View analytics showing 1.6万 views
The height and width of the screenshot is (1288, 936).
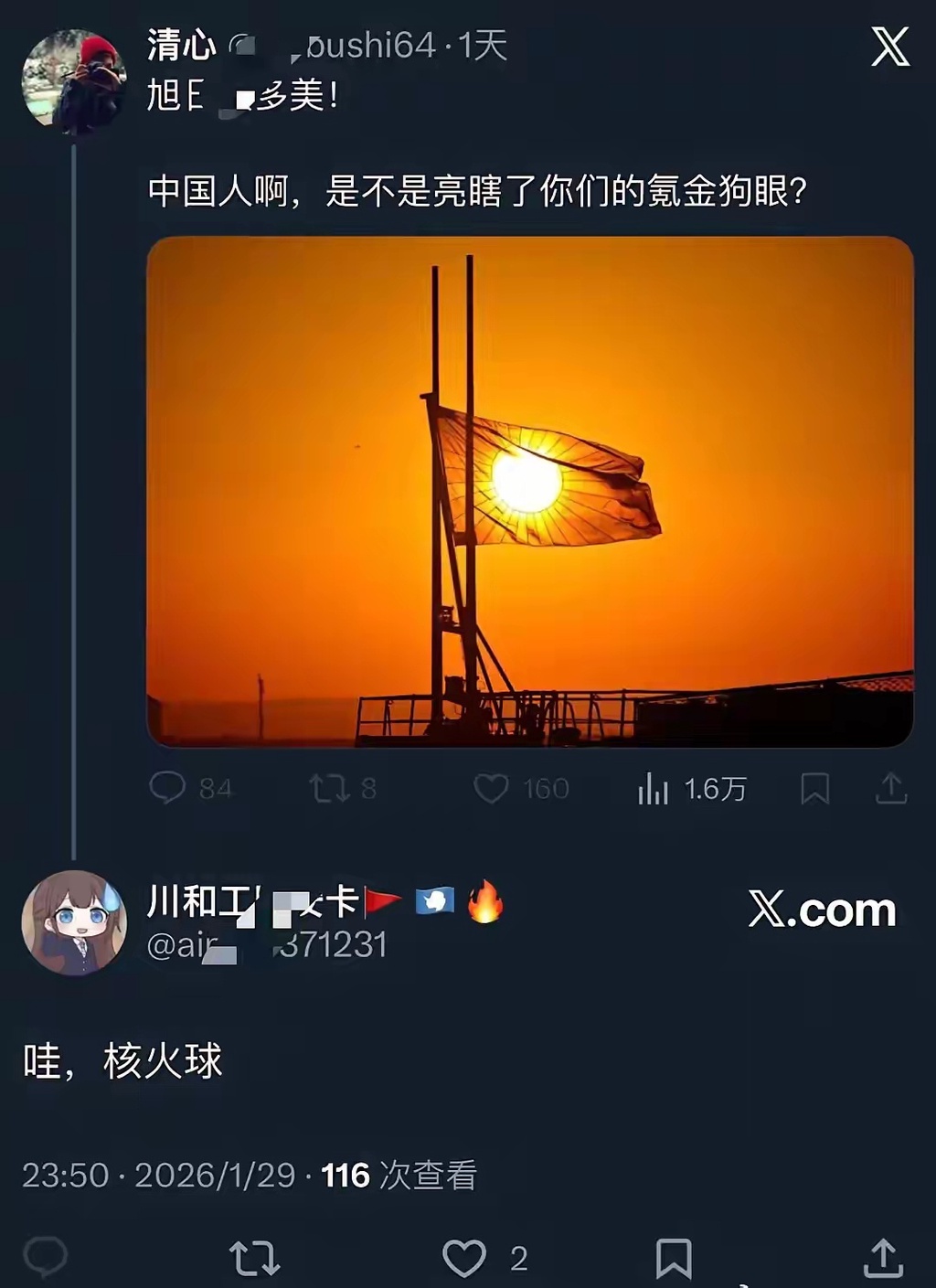pyautogui.click(x=653, y=788)
